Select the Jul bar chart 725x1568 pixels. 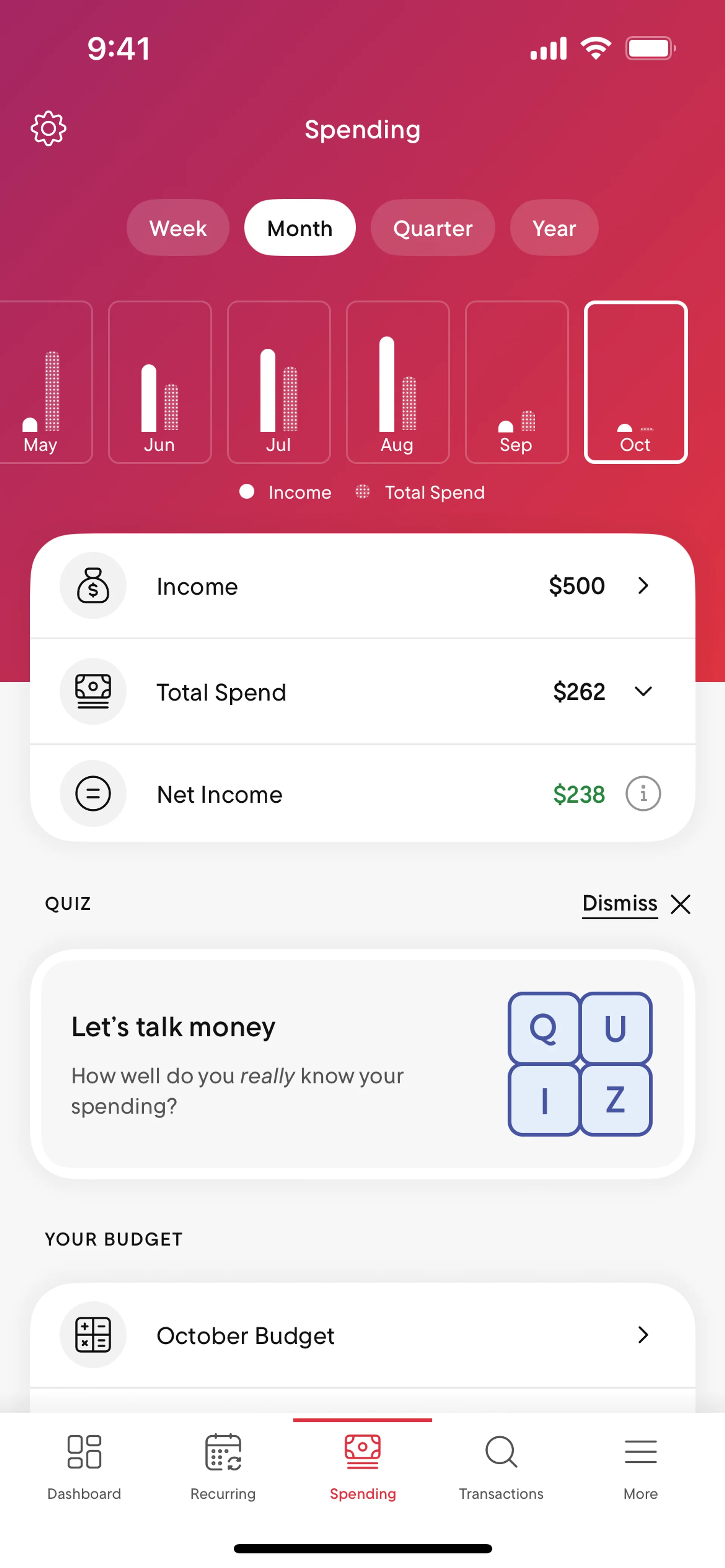click(278, 382)
